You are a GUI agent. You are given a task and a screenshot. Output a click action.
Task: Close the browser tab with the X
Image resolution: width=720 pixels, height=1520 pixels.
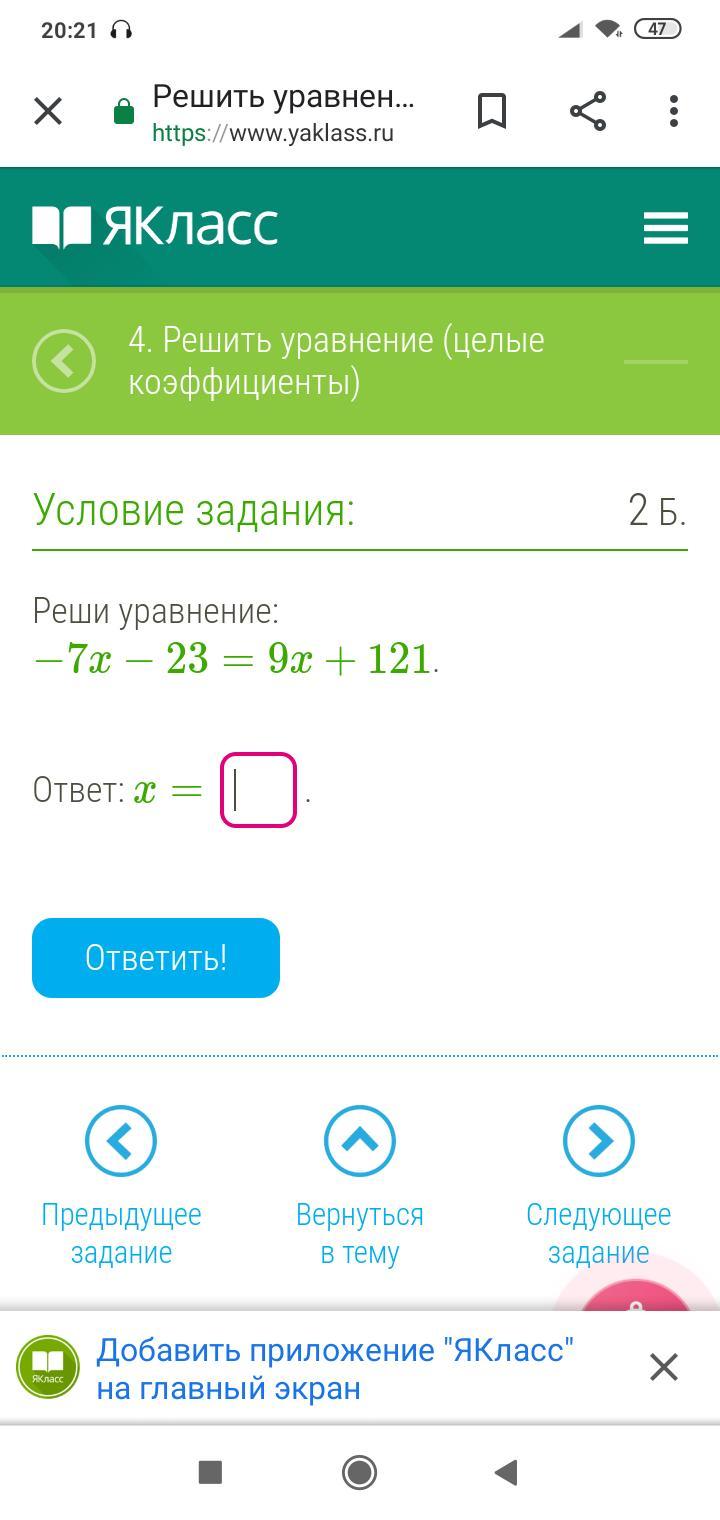coord(48,111)
